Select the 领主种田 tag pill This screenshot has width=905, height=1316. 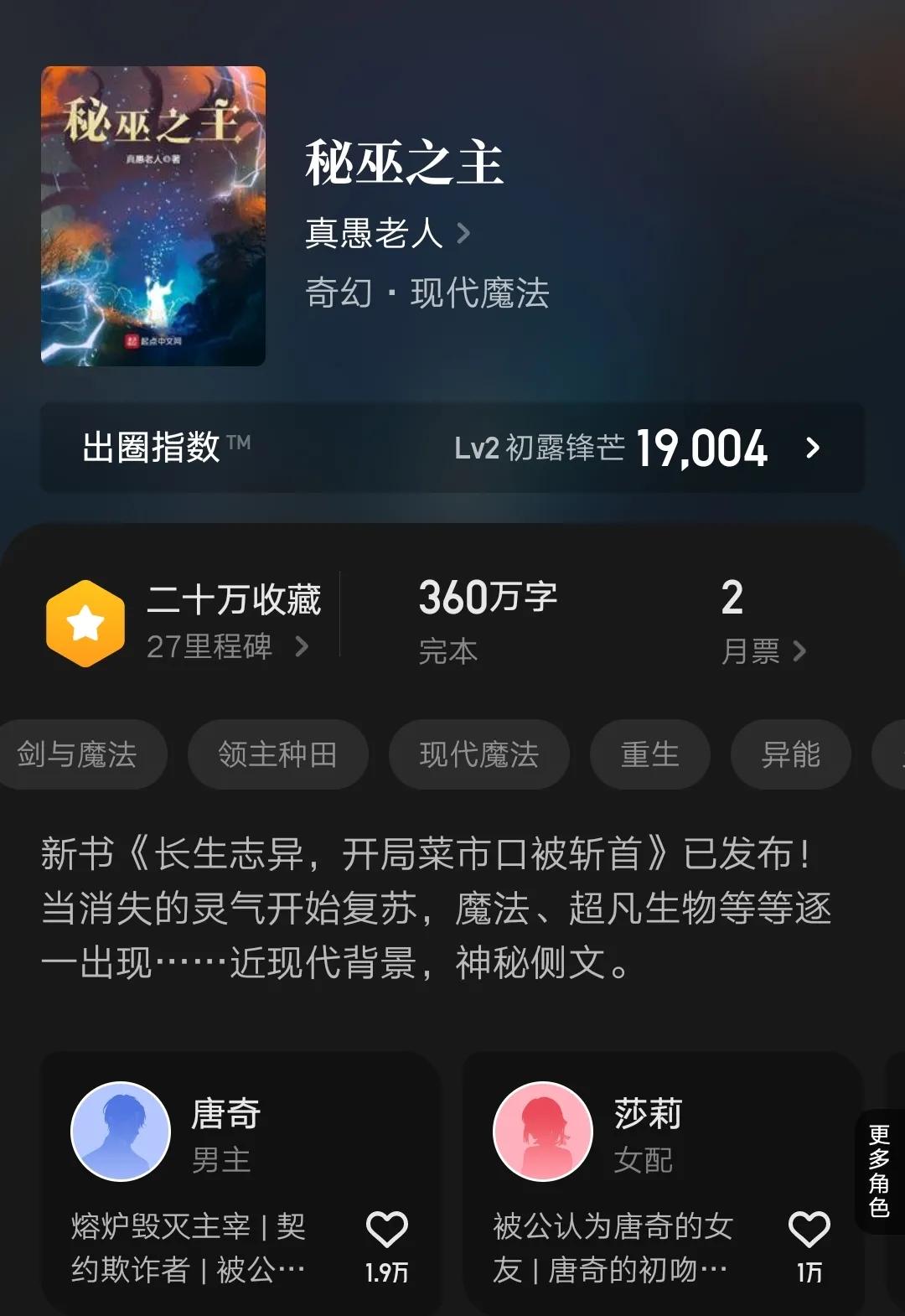pyautogui.click(x=277, y=754)
